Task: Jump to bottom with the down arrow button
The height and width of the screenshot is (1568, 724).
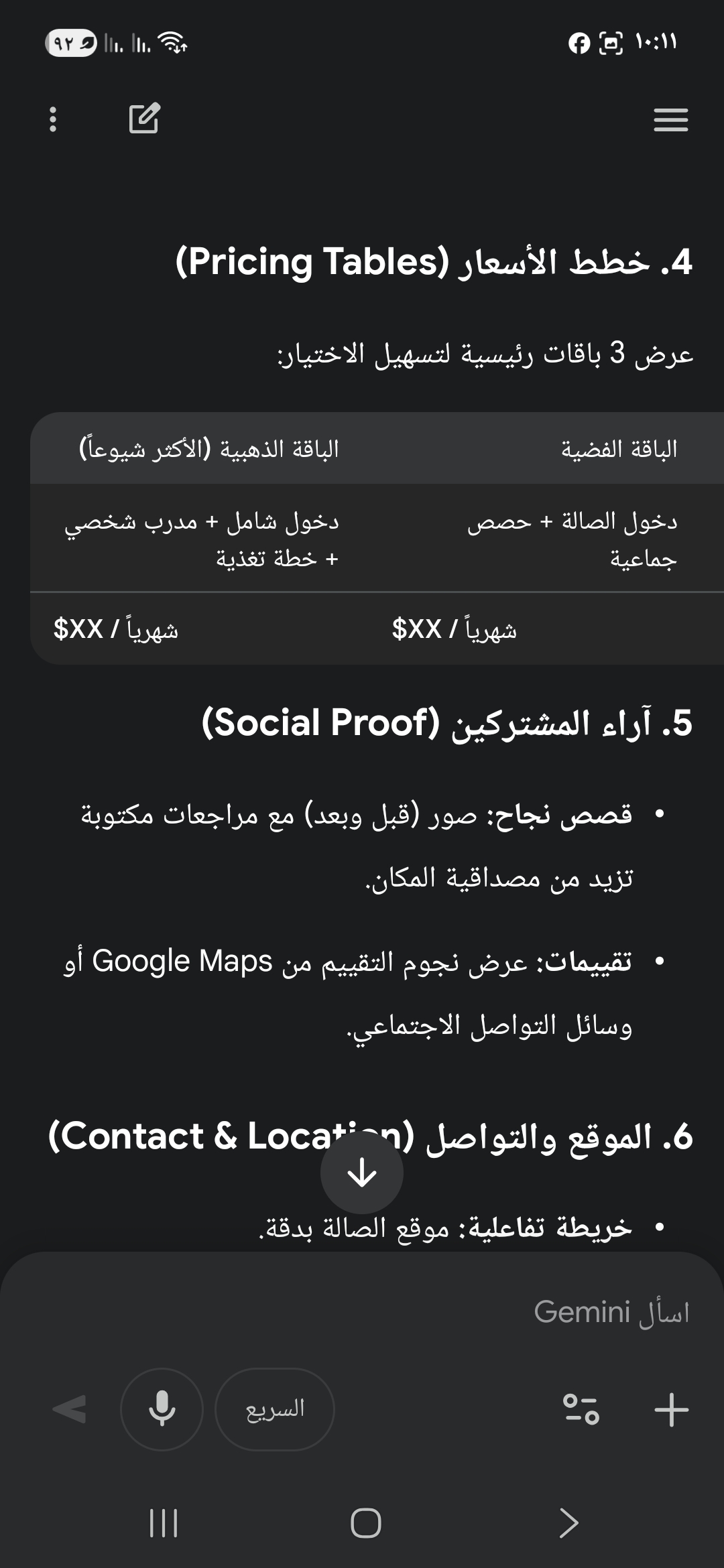Action: click(362, 1173)
